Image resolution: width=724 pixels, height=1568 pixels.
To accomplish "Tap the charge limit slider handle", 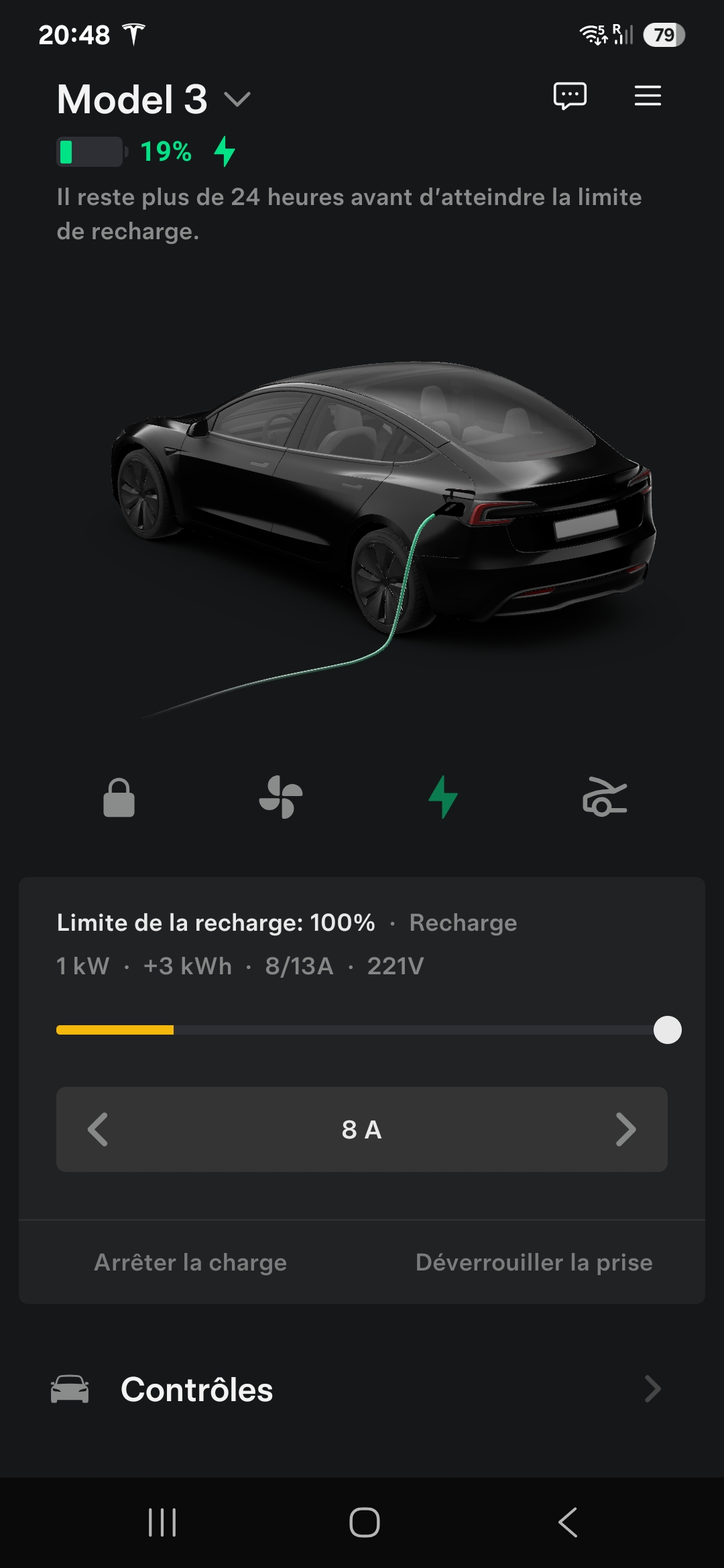I will point(667,1030).
